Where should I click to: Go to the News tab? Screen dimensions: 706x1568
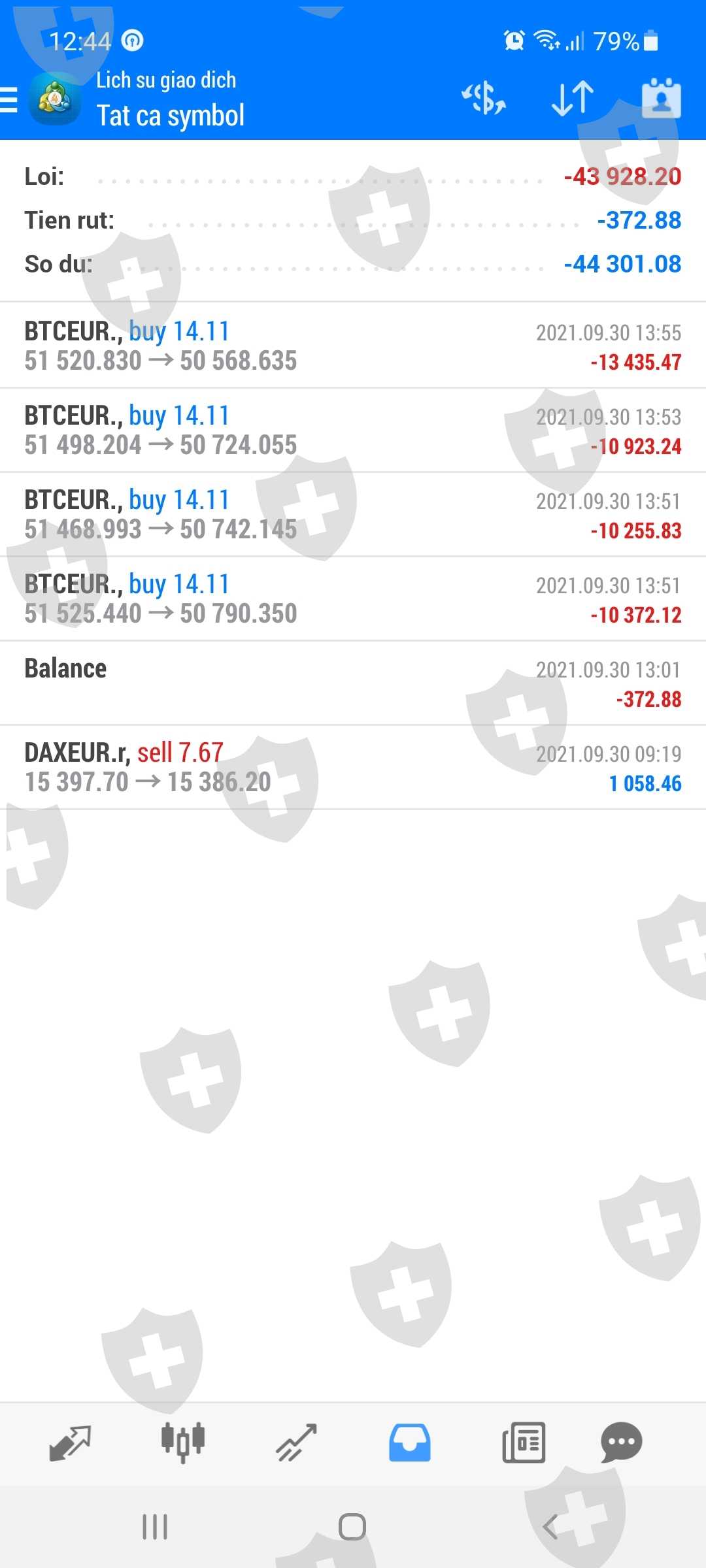click(x=523, y=1443)
